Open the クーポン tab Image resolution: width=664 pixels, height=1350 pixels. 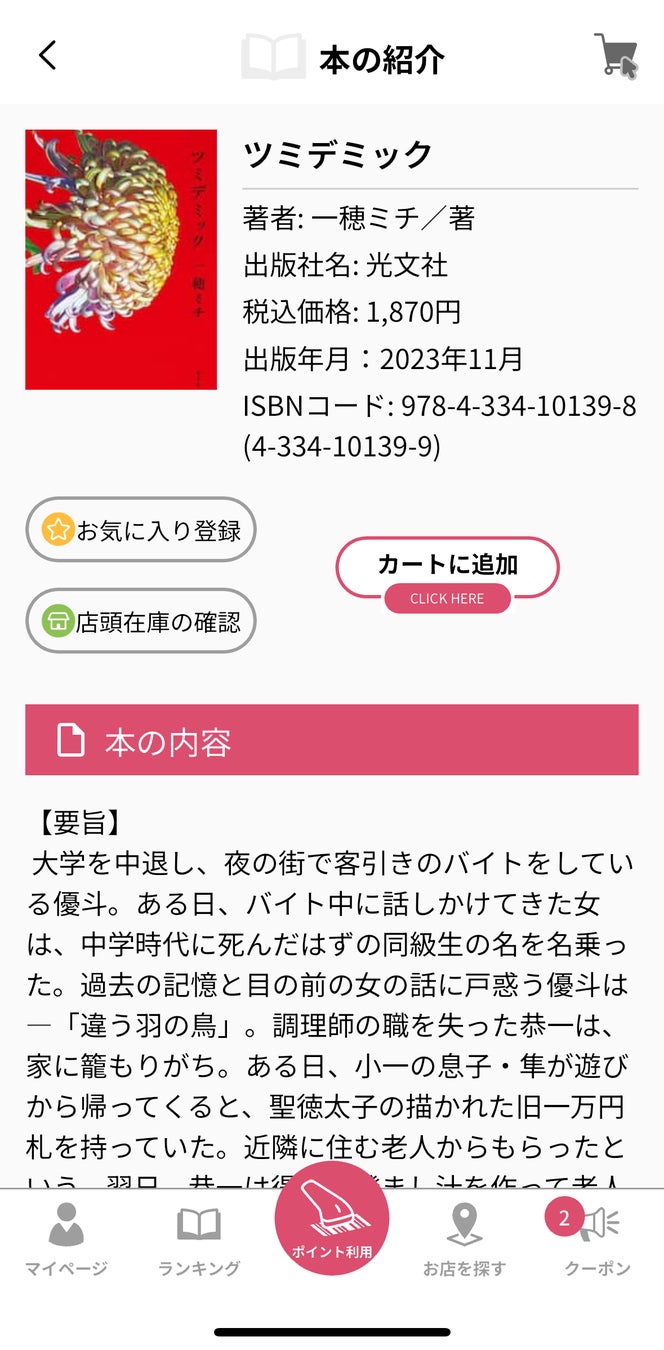pyautogui.click(x=597, y=1240)
